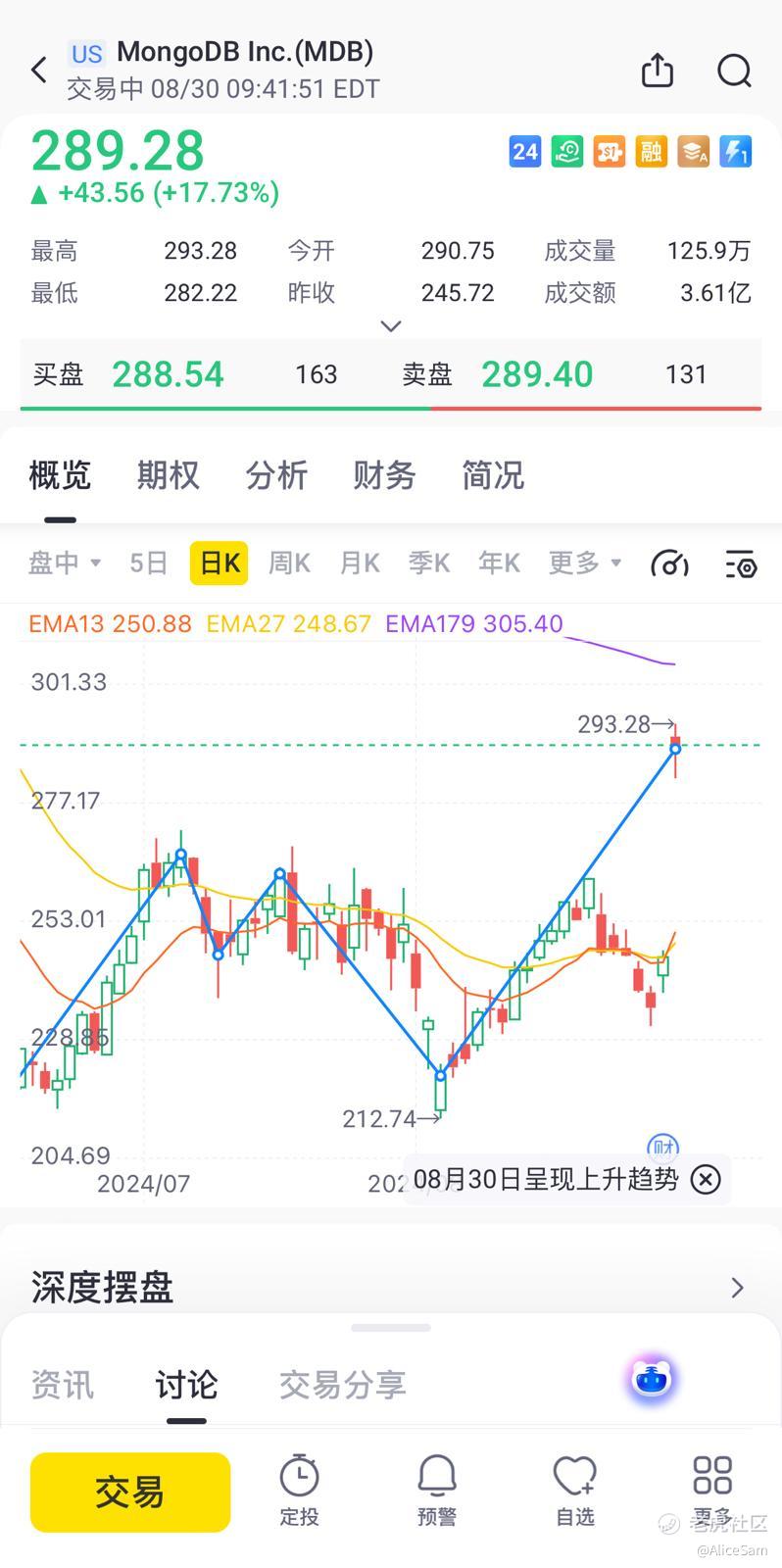The height and width of the screenshot is (1568, 782).
Task: Go back using the top-left arrow
Action: tap(39, 71)
